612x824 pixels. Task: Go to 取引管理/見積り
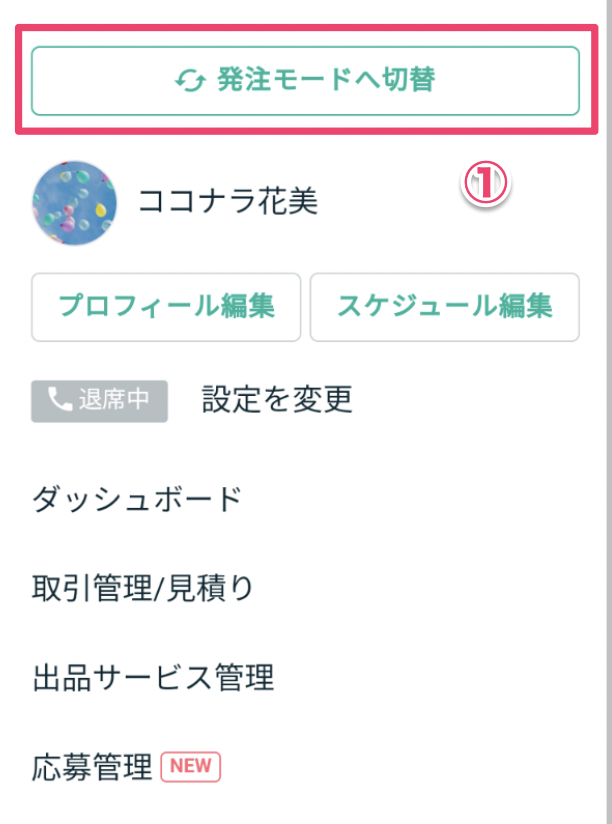(143, 588)
